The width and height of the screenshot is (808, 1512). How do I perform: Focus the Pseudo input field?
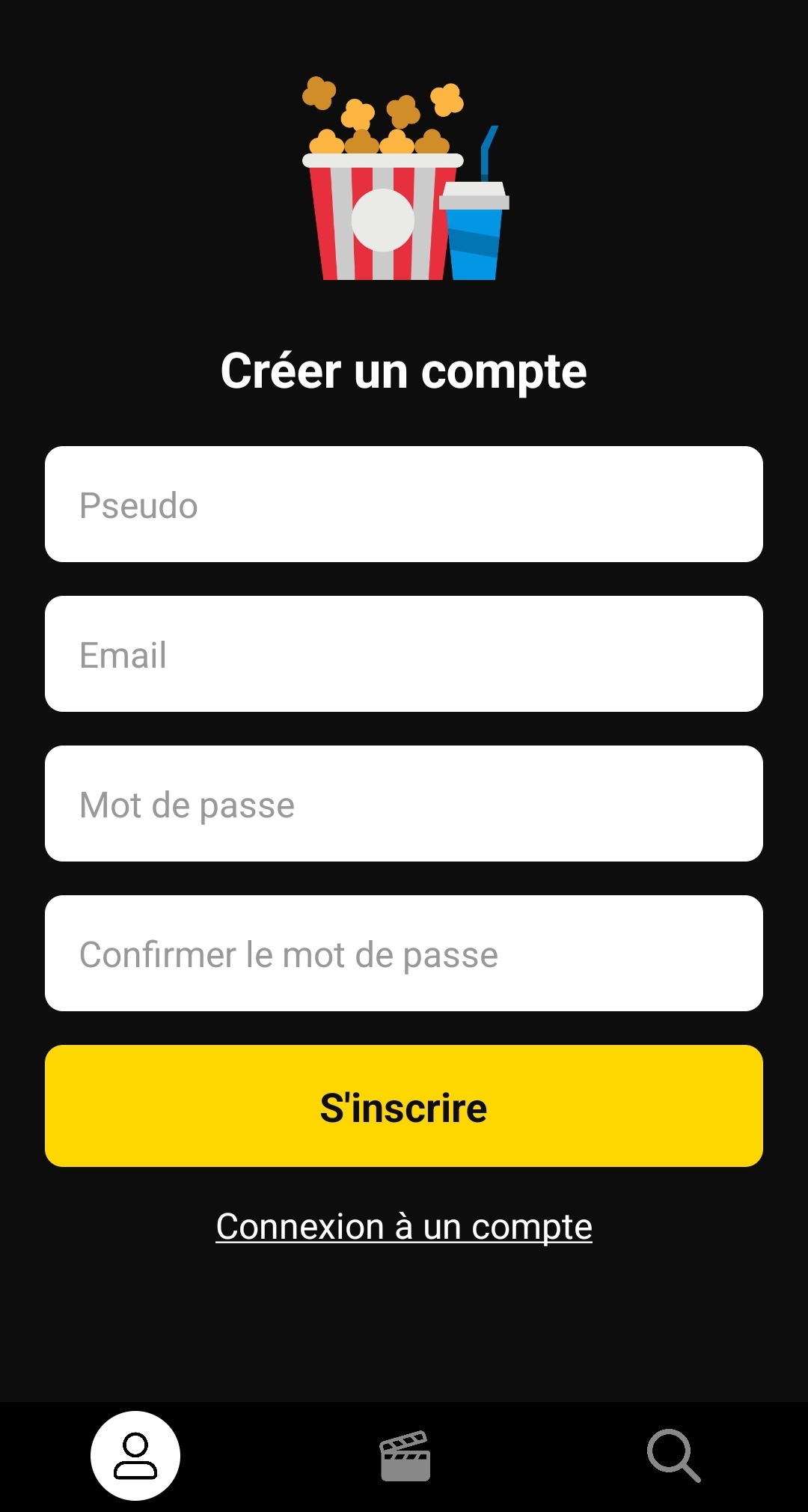404,504
